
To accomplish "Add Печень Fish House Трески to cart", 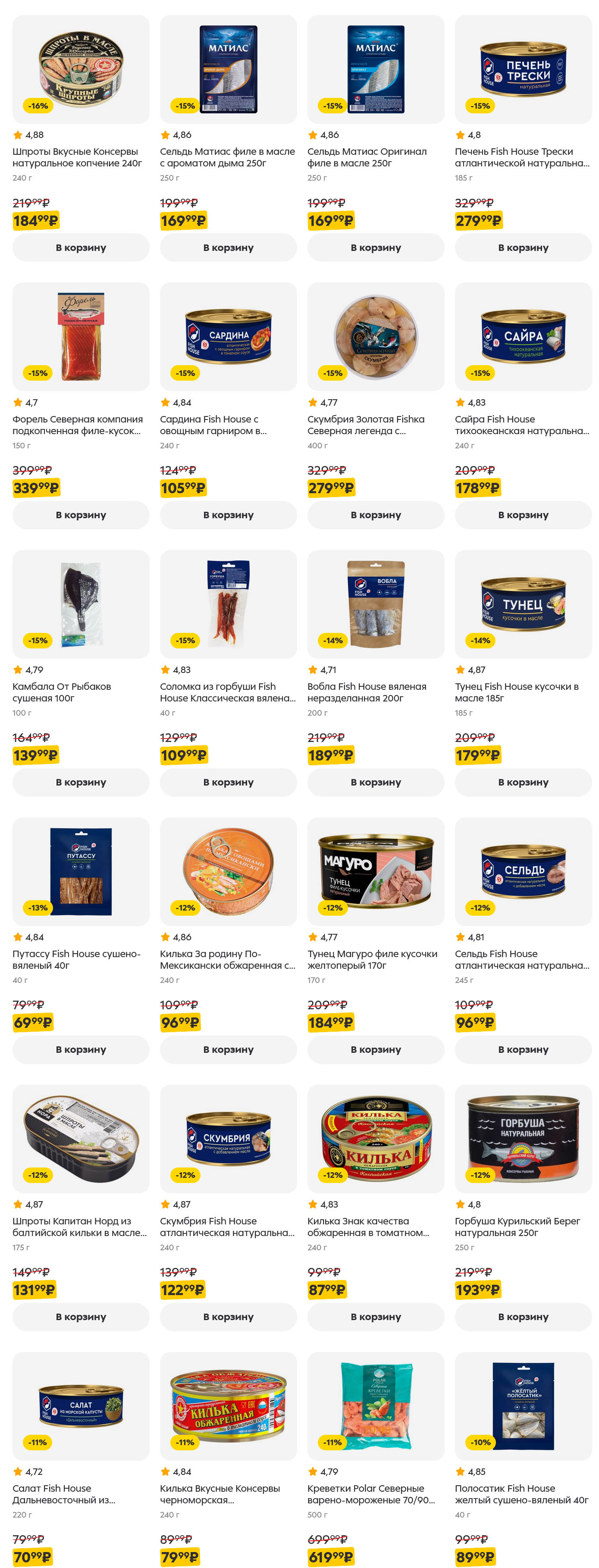I will [522, 248].
